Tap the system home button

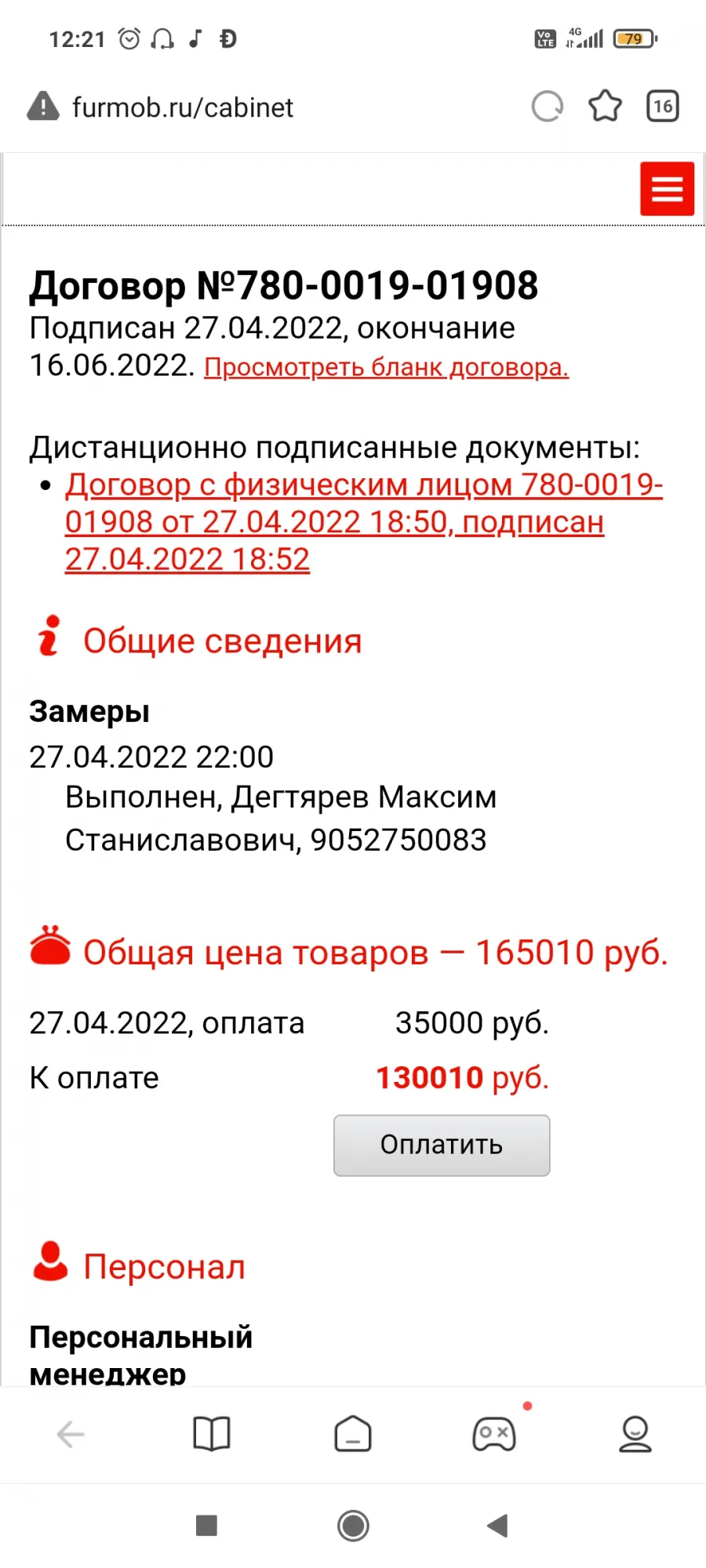[353, 1526]
